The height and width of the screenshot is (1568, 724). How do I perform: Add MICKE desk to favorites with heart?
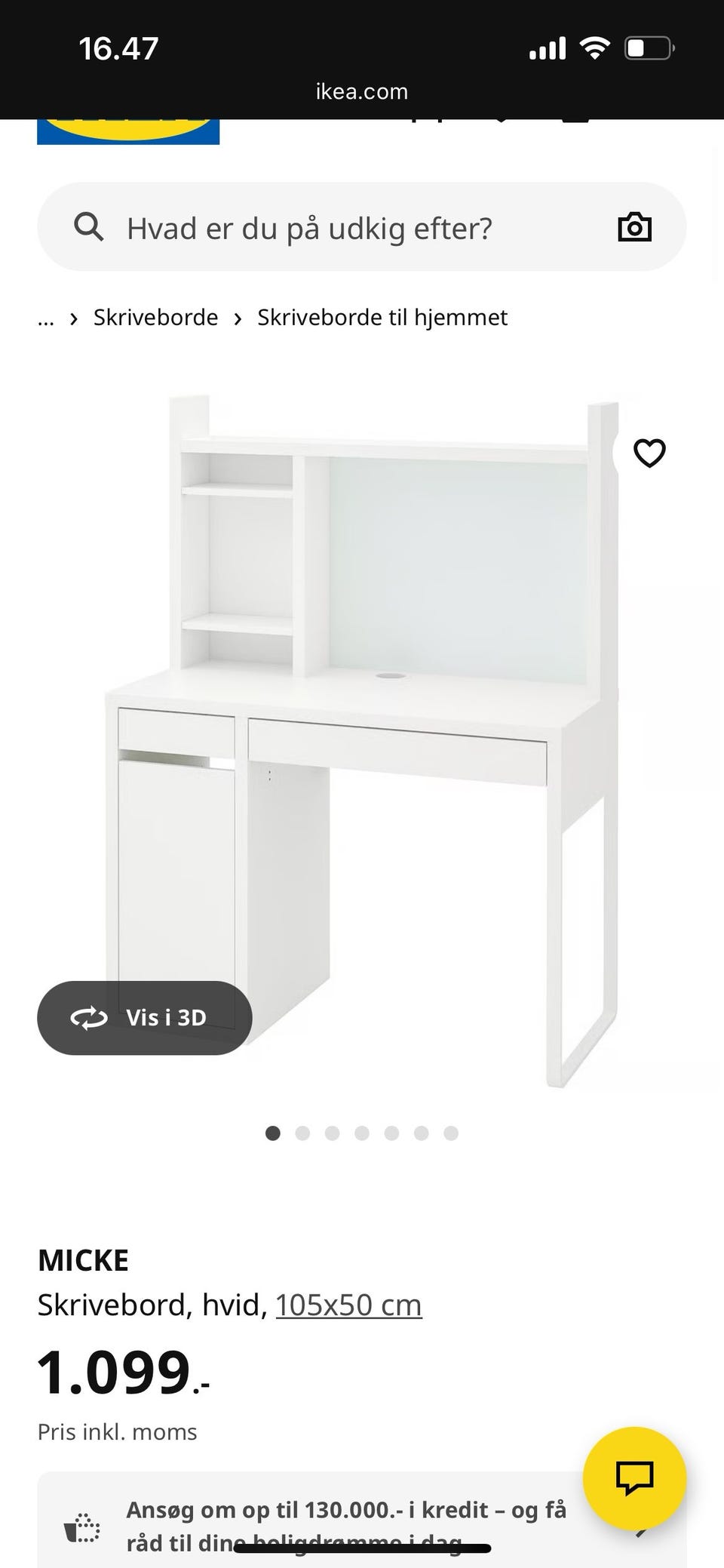pos(649,453)
